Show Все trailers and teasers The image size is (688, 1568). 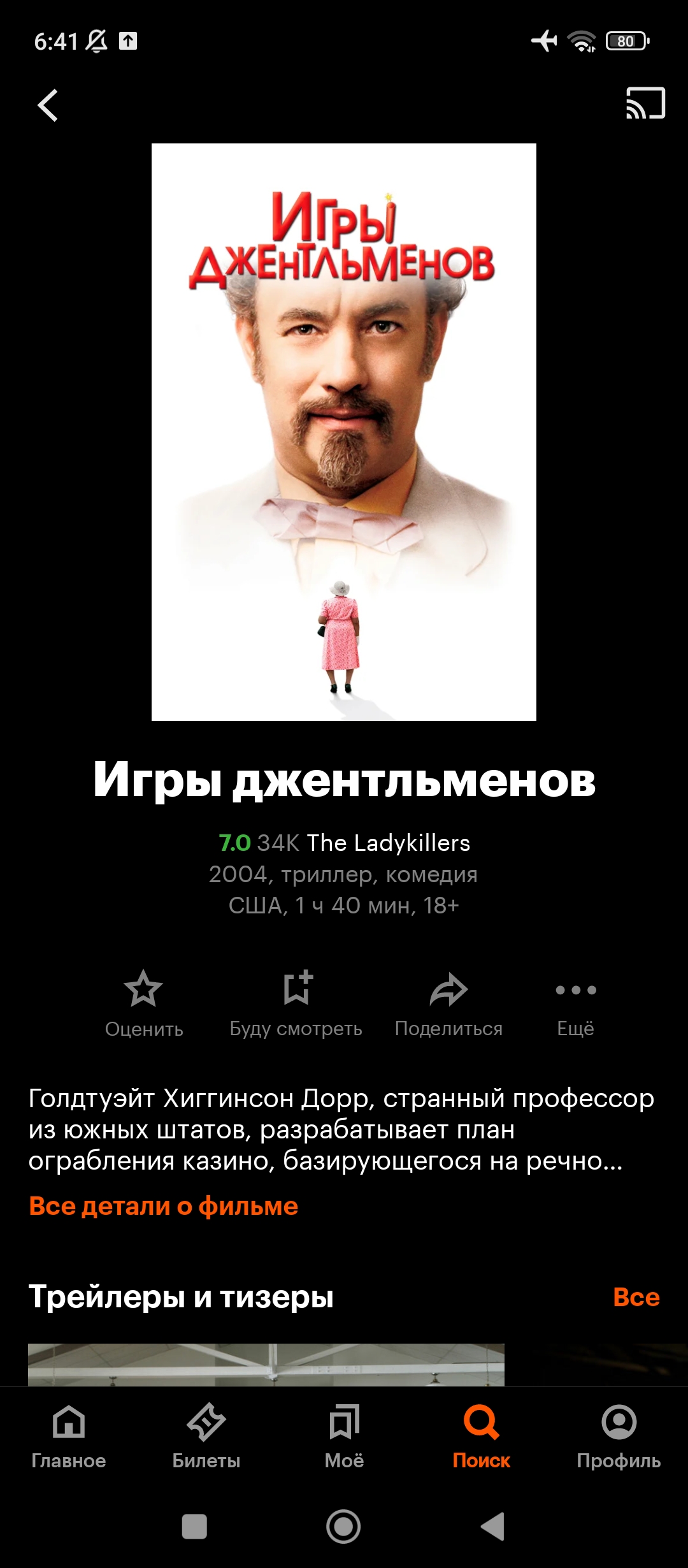(x=636, y=1296)
